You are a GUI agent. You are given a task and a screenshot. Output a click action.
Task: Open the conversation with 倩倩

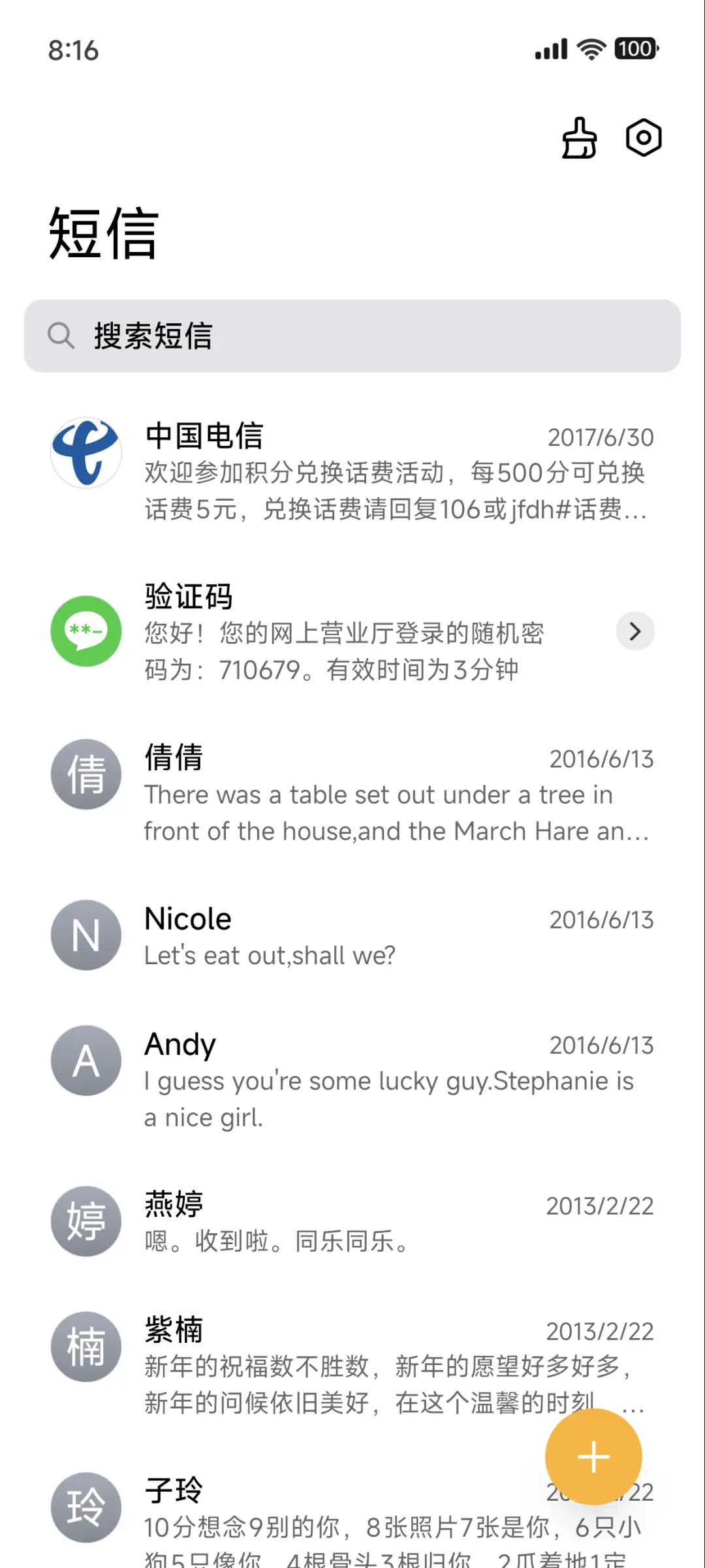[x=352, y=793]
